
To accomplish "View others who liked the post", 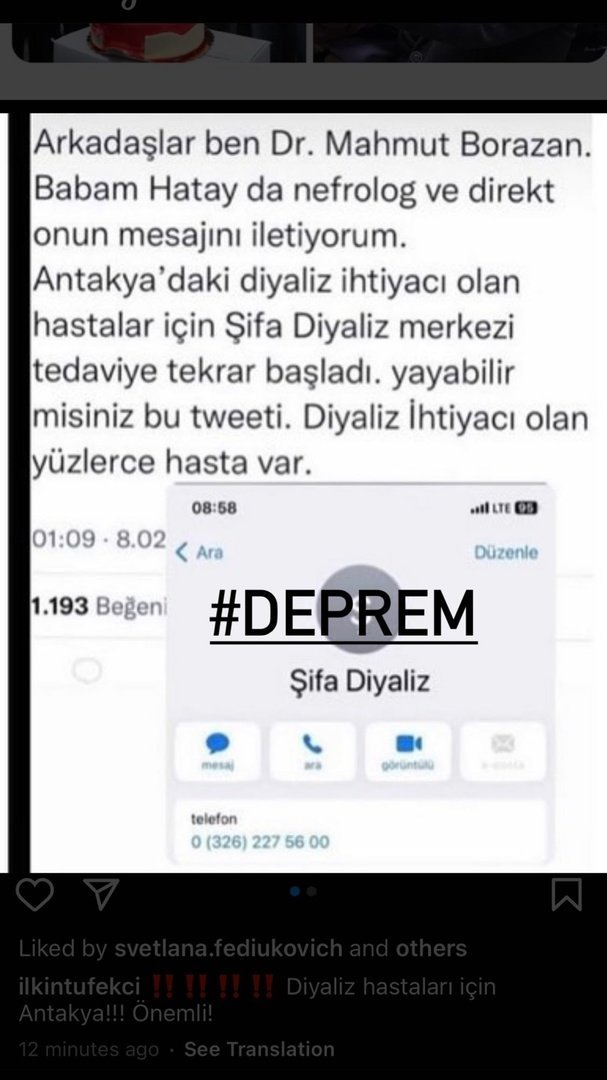I will [x=430, y=948].
